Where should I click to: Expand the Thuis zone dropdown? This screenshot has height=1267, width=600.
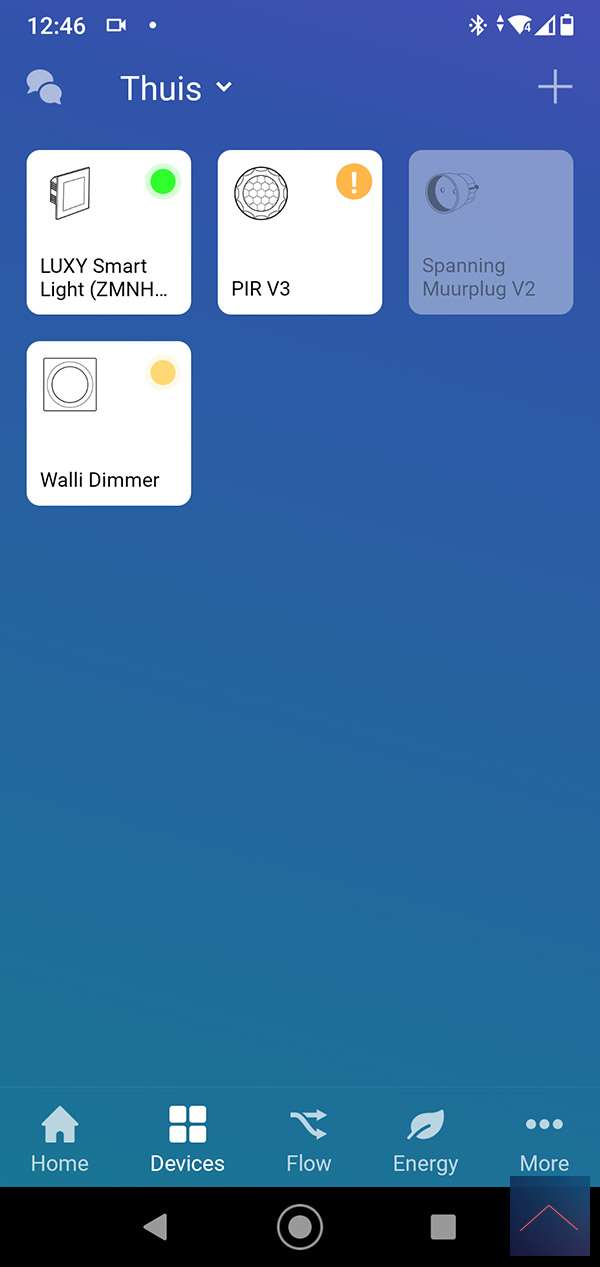coord(176,88)
